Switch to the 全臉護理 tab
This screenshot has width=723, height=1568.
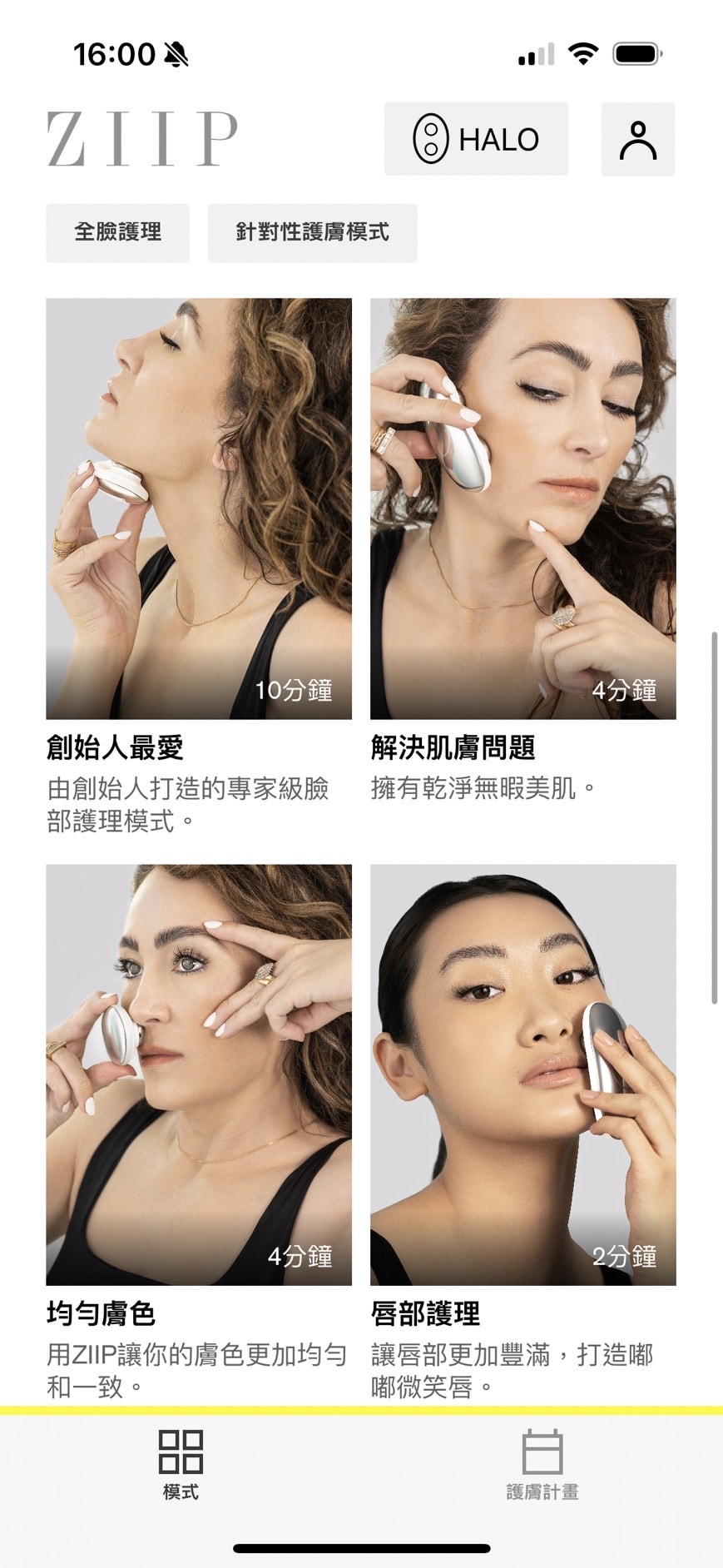(x=116, y=232)
